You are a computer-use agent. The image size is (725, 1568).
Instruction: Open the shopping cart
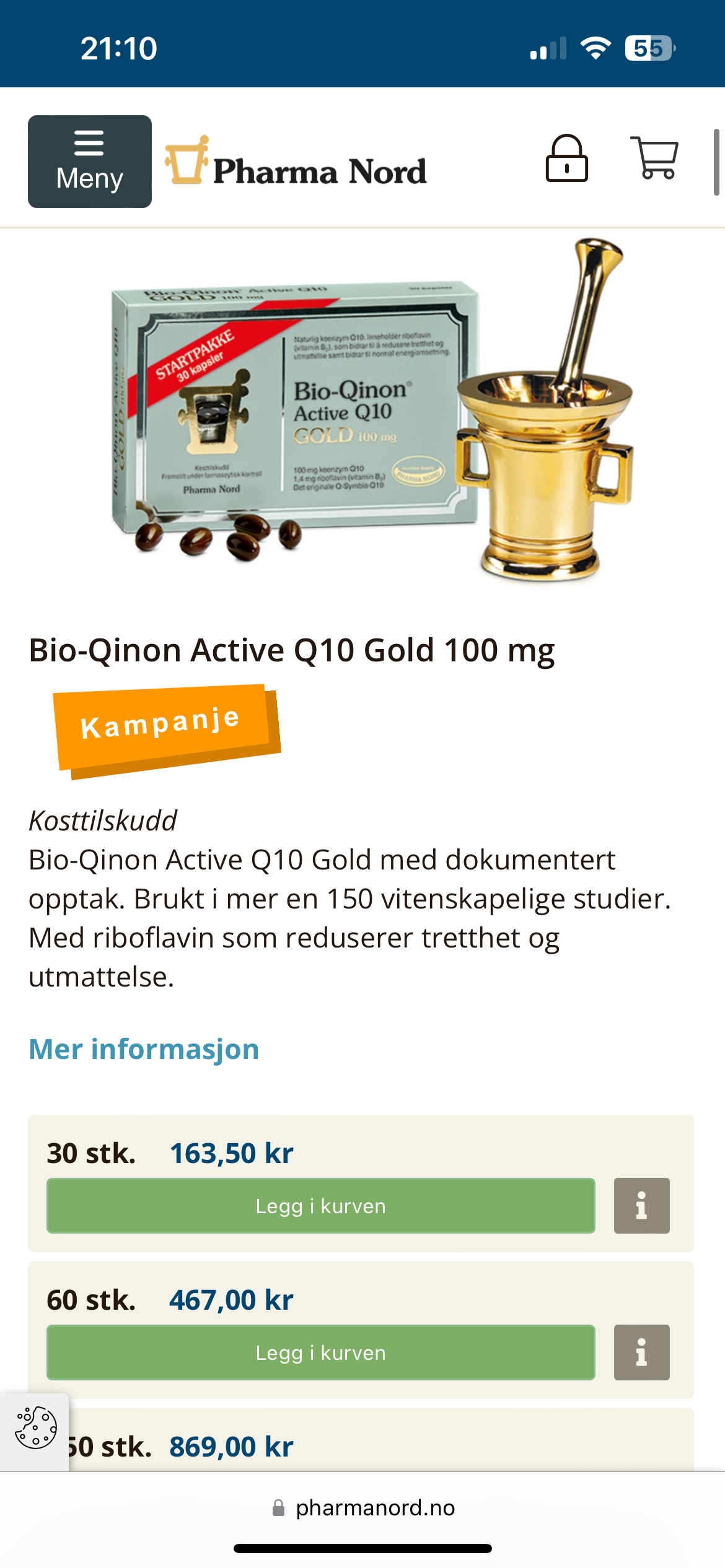pyautogui.click(x=654, y=158)
